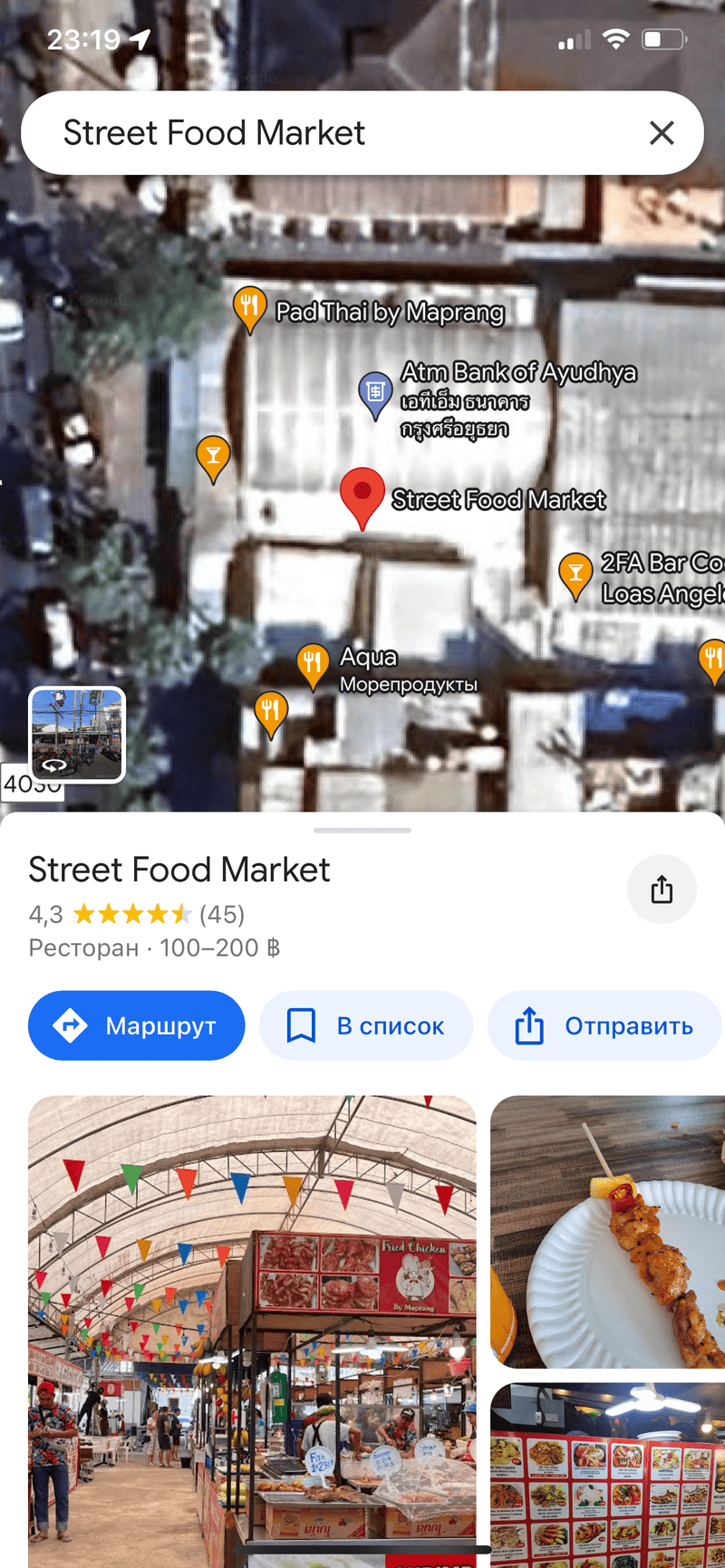Select Pad Thai by Maprang marker
This screenshot has height=1568, width=725.
[249, 307]
